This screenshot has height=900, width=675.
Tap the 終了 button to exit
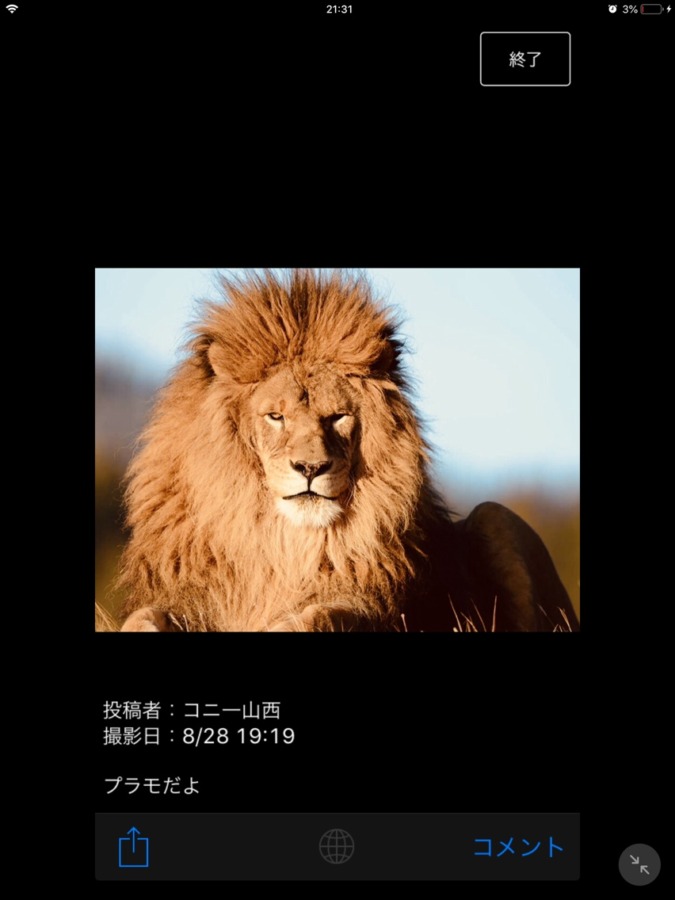[525, 59]
